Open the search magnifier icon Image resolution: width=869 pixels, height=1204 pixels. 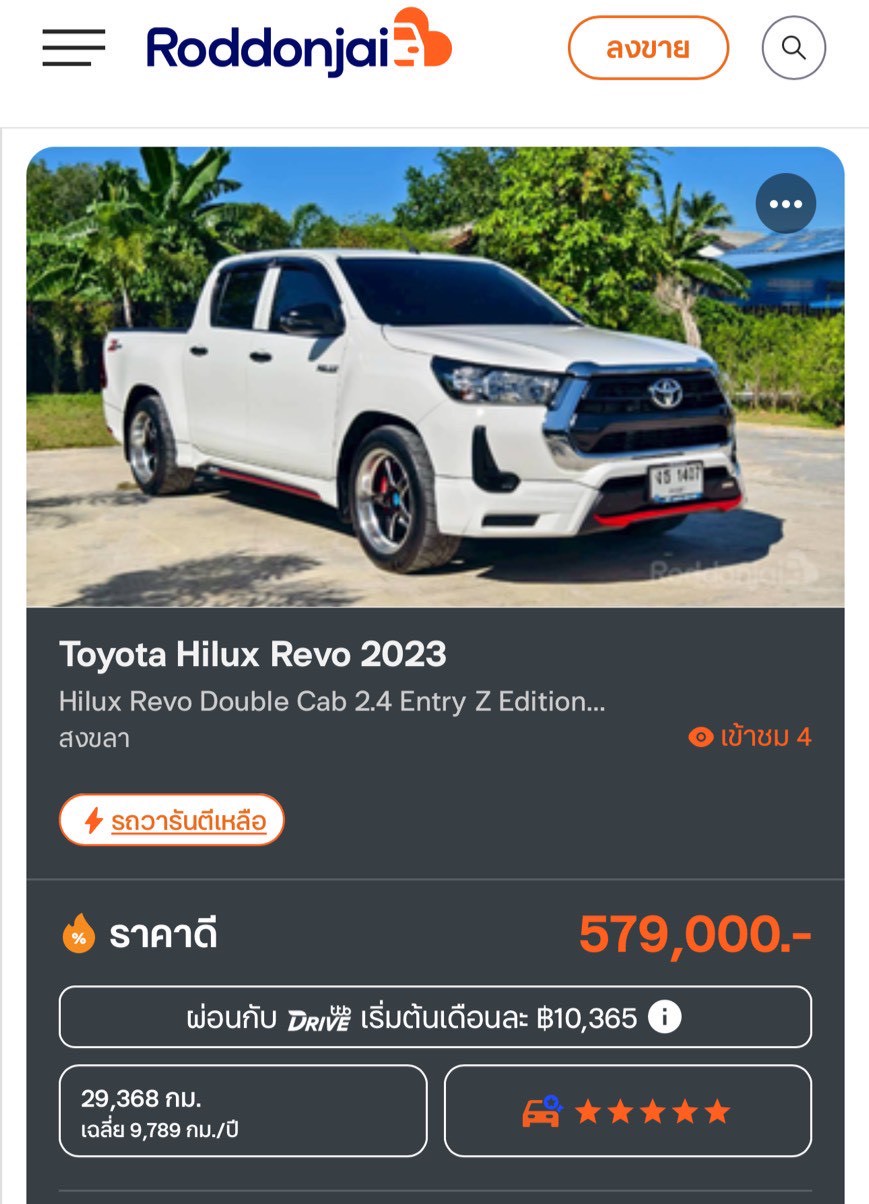pos(793,48)
